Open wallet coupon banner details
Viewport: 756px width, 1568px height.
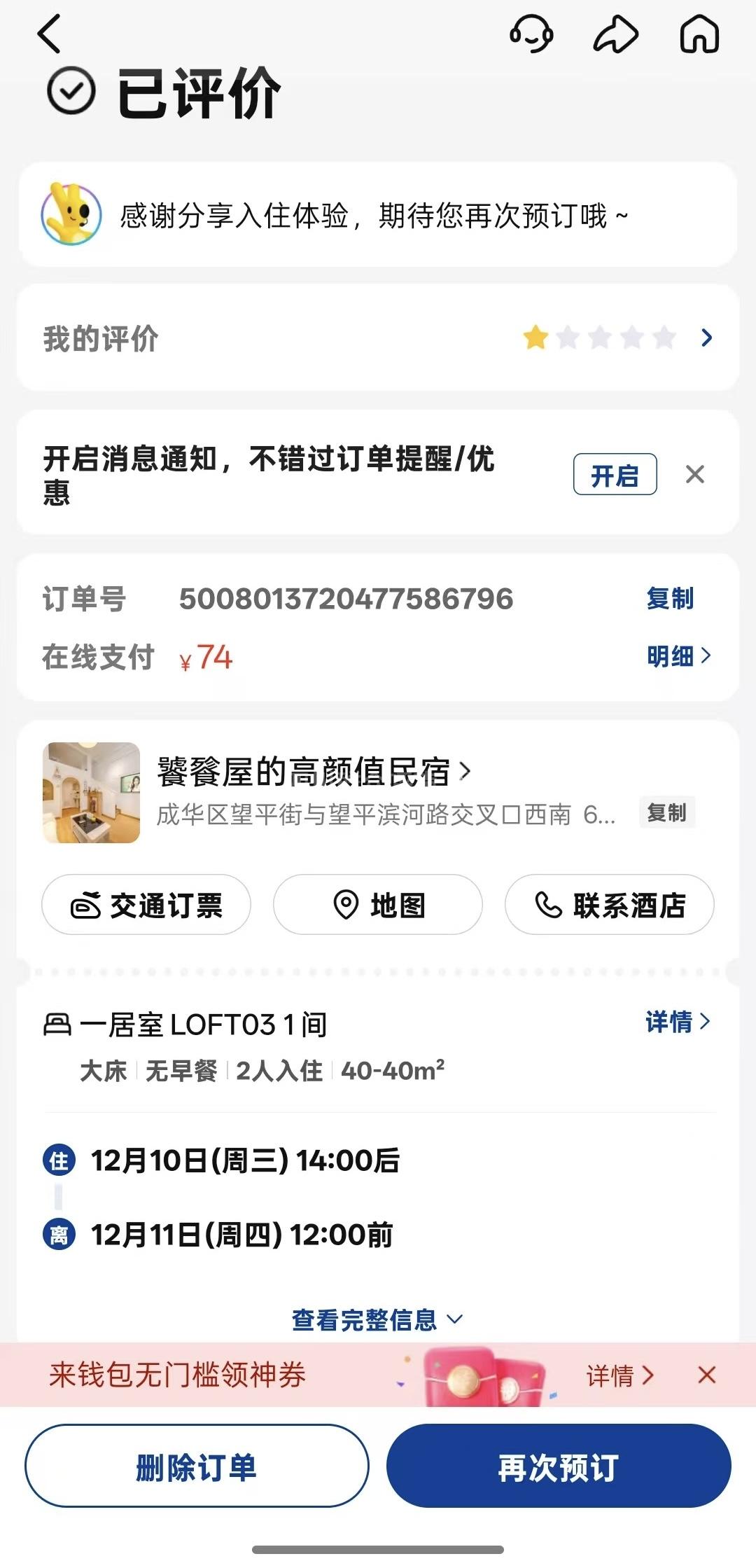tap(619, 1376)
